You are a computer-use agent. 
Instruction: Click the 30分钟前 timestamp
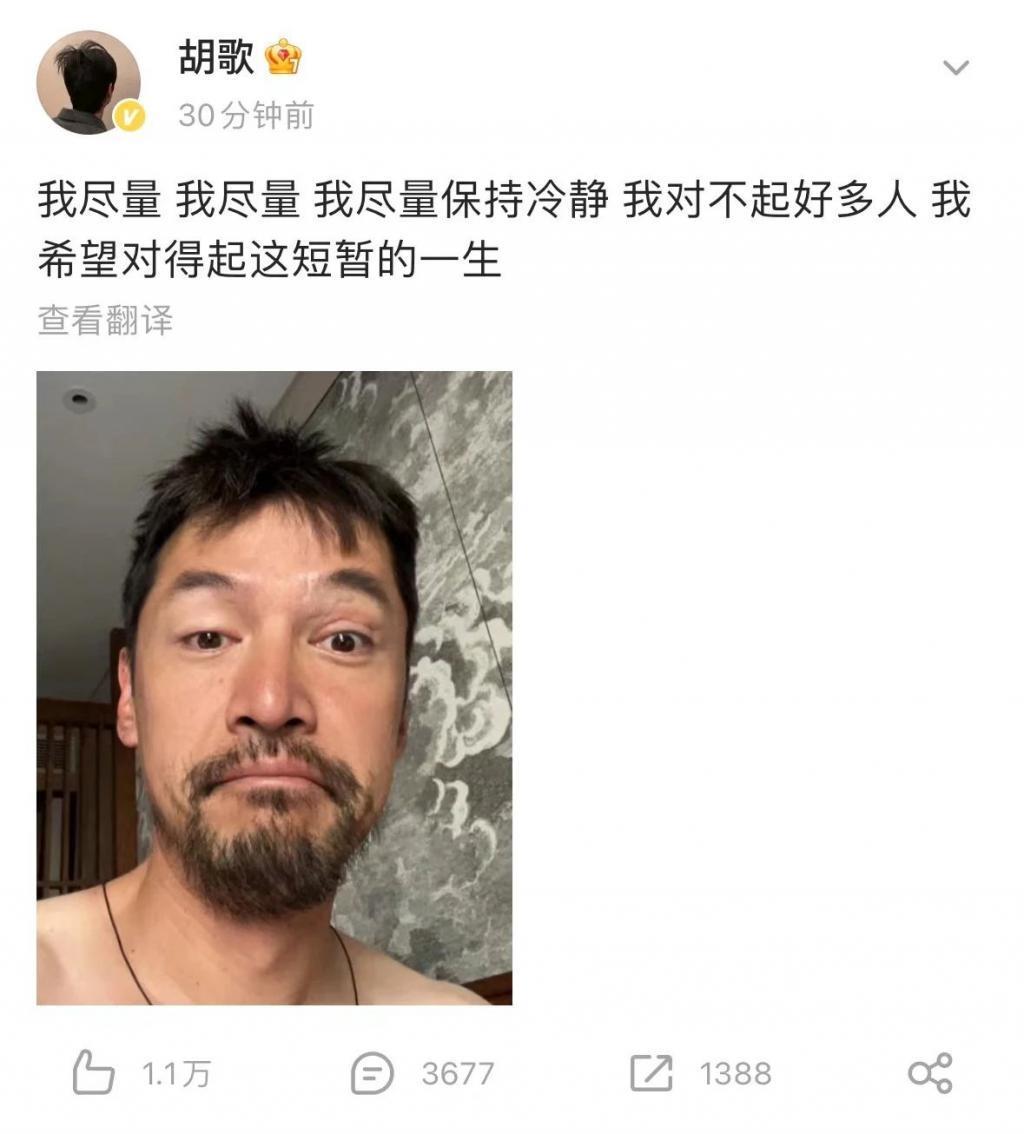pyautogui.click(x=245, y=115)
